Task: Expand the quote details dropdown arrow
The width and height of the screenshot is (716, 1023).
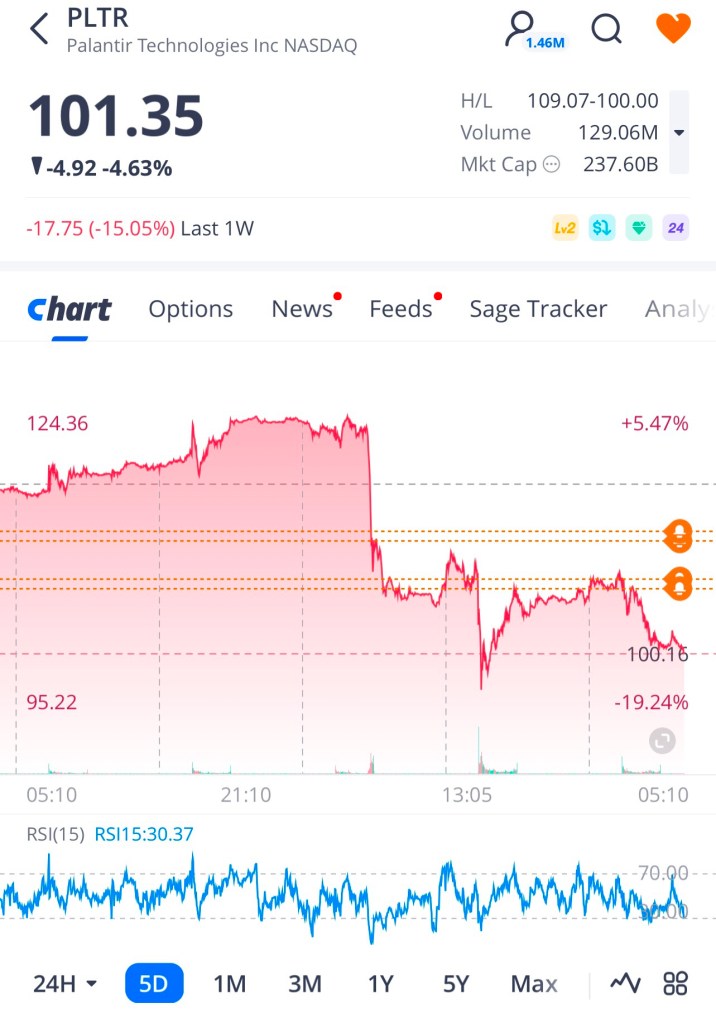Action: (679, 133)
